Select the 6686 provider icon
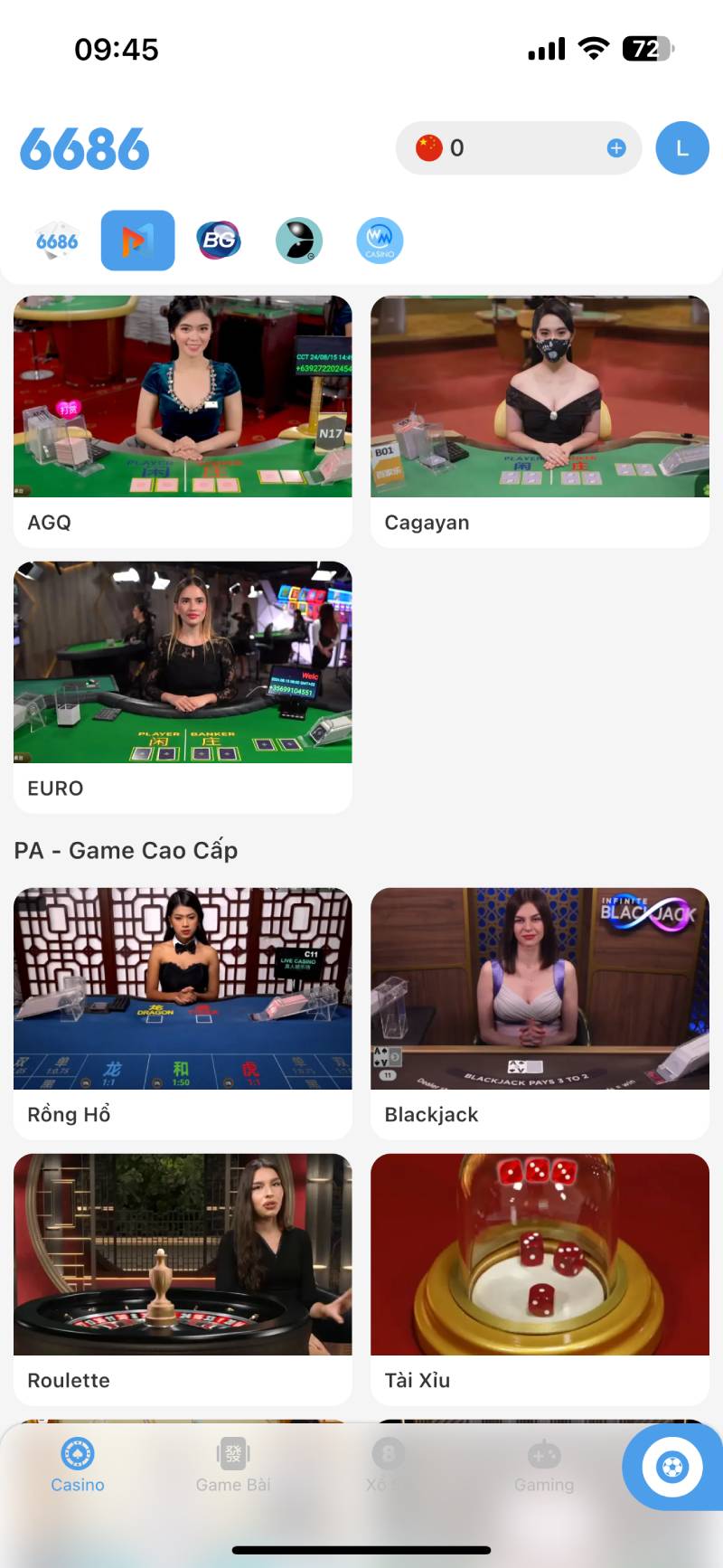The image size is (723, 1568). (57, 240)
